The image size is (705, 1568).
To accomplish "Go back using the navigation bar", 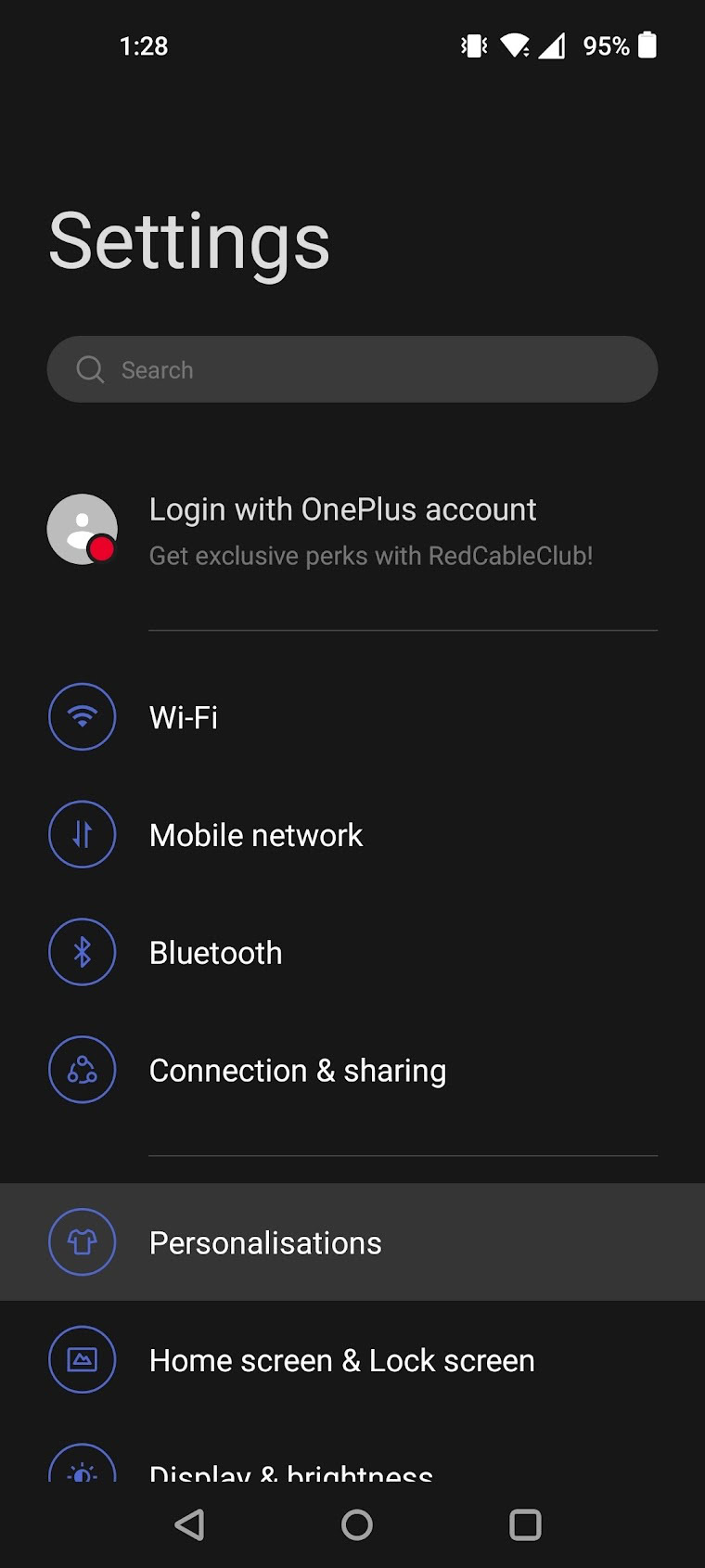I will tap(189, 1524).
